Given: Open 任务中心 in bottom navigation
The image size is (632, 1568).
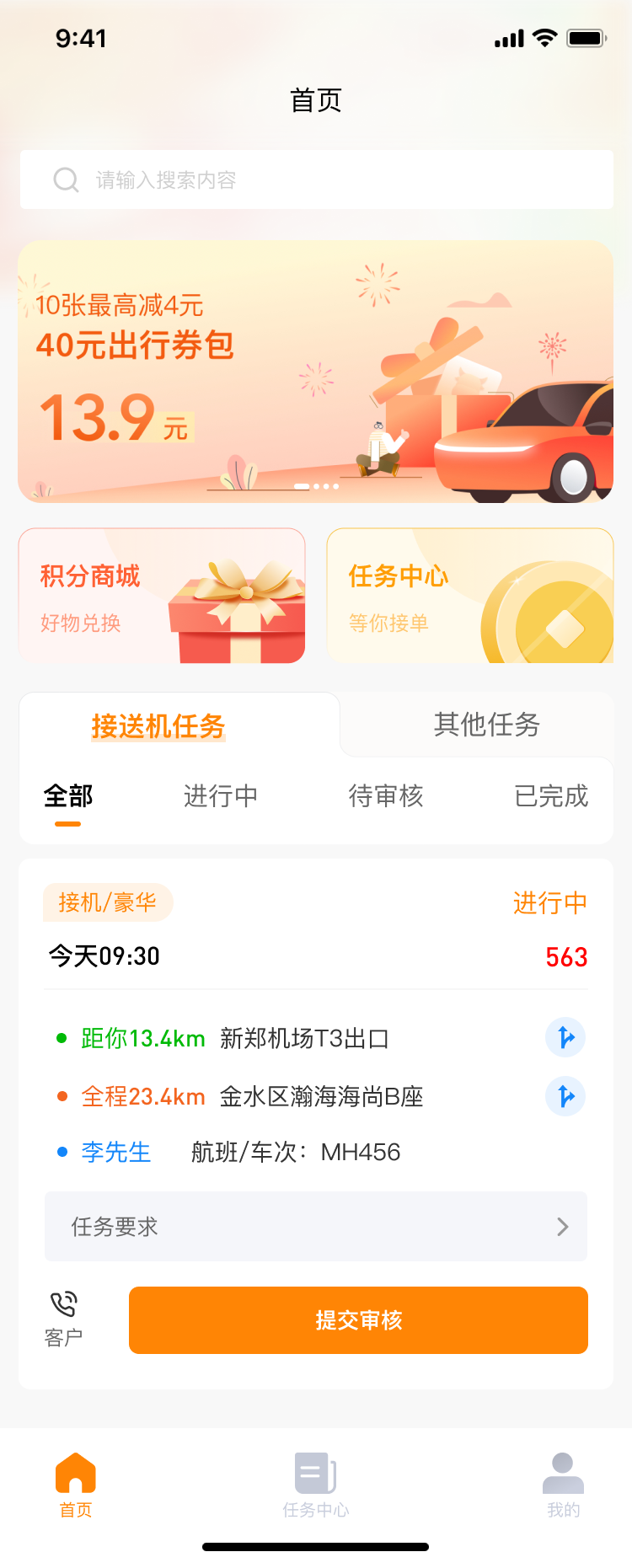Looking at the screenshot, I should tap(316, 1485).
